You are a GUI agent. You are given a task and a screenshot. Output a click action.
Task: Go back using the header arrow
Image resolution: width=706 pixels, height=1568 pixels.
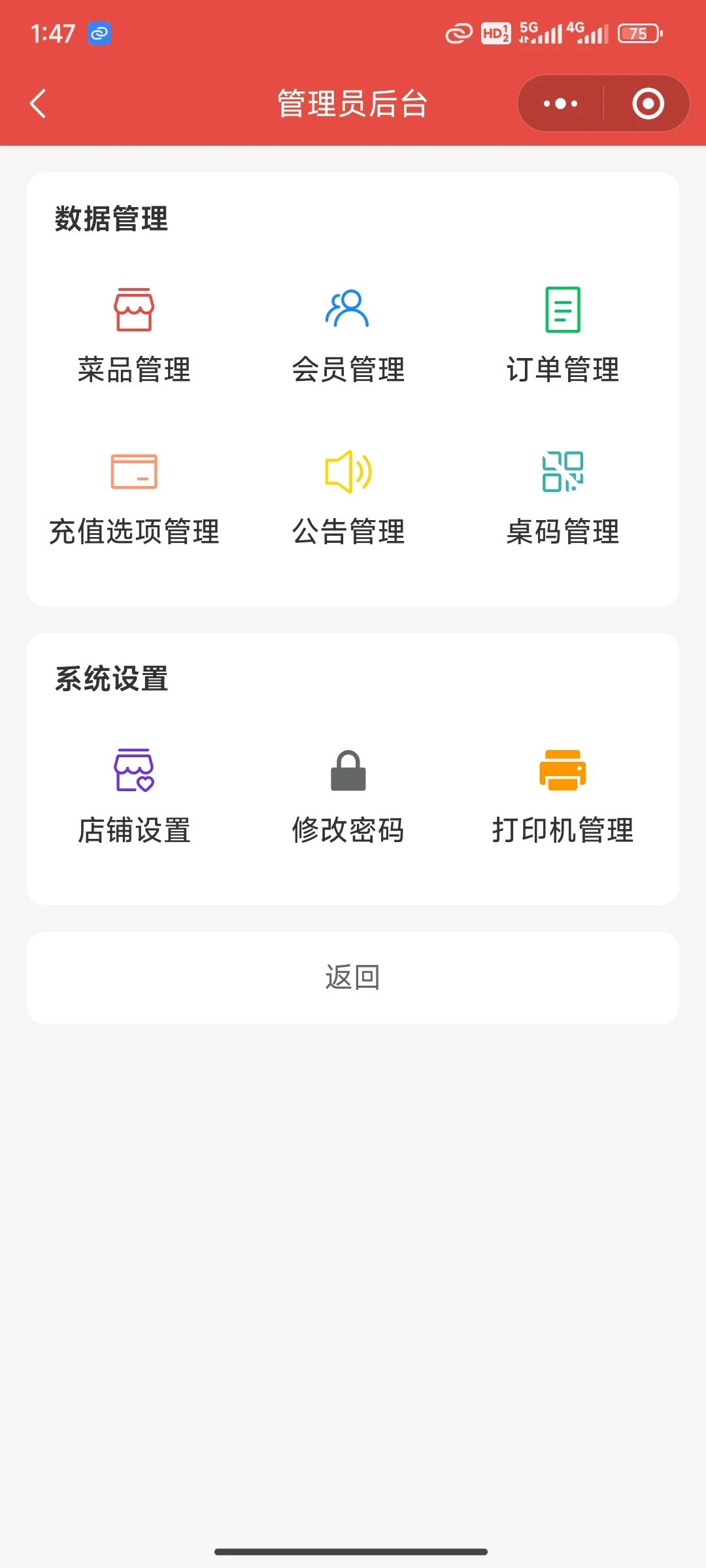pos(39,104)
